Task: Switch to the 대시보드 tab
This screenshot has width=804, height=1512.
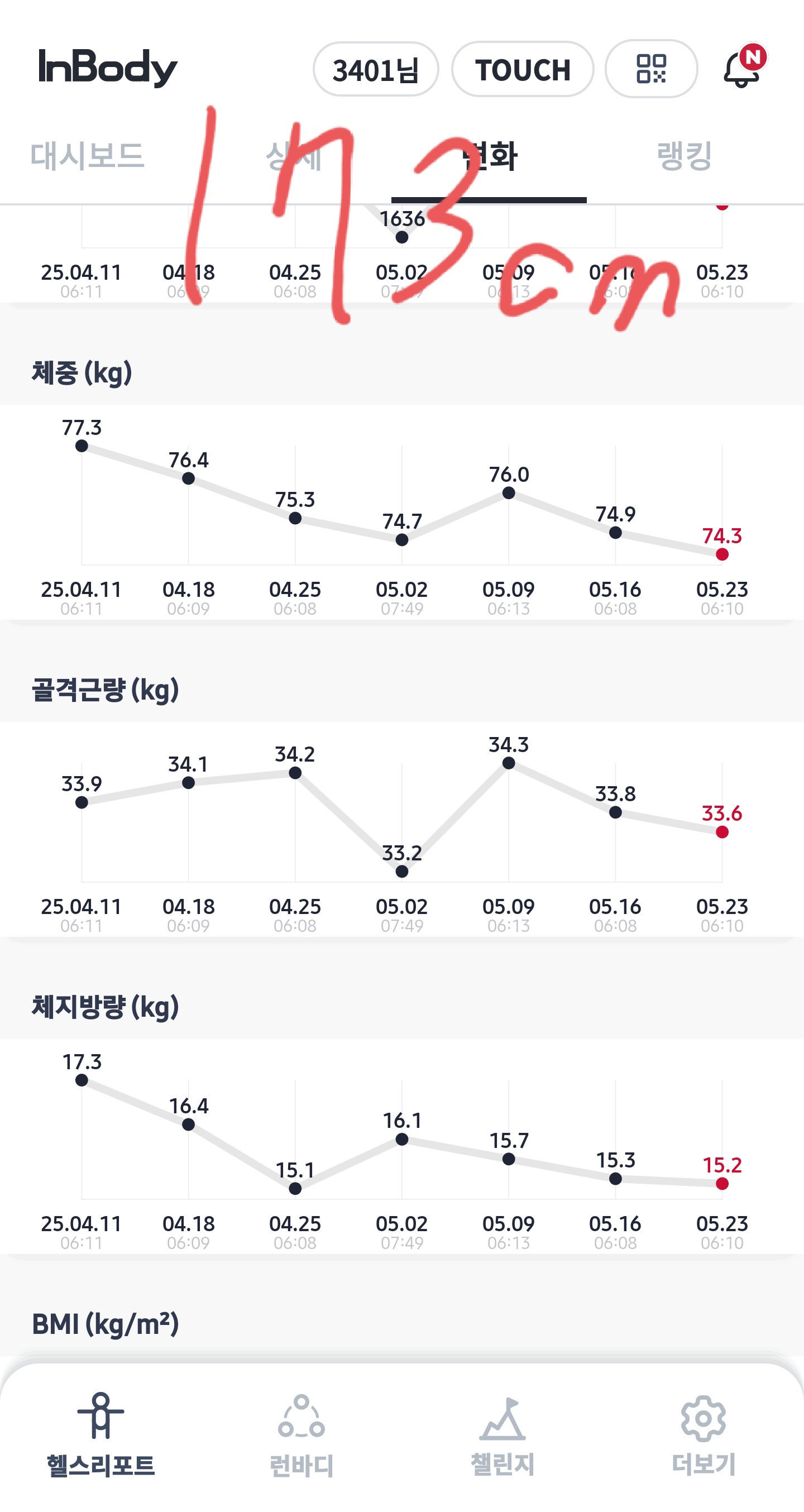Action: pyautogui.click(x=88, y=156)
